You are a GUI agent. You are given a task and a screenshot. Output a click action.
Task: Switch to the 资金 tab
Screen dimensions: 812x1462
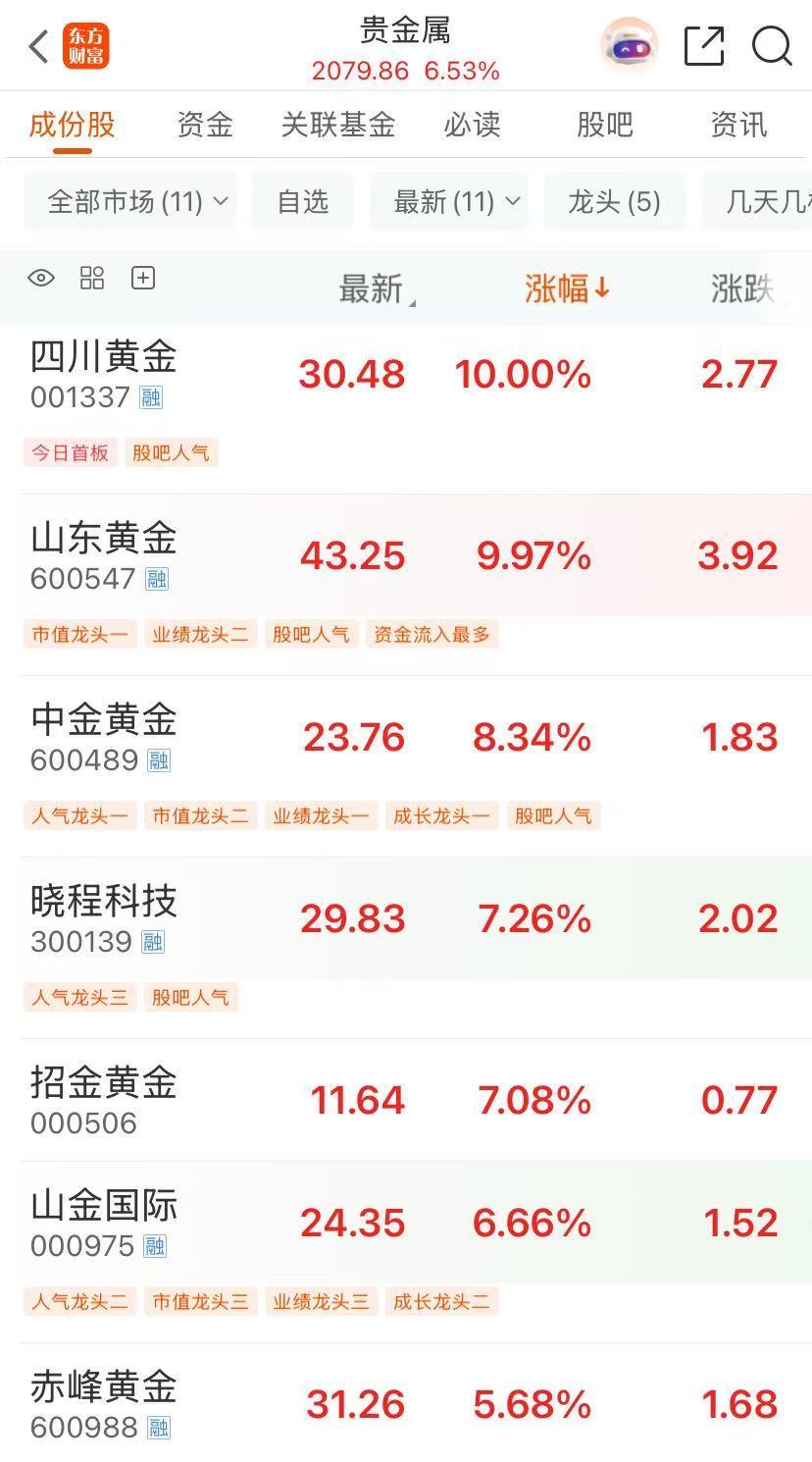pos(205,126)
